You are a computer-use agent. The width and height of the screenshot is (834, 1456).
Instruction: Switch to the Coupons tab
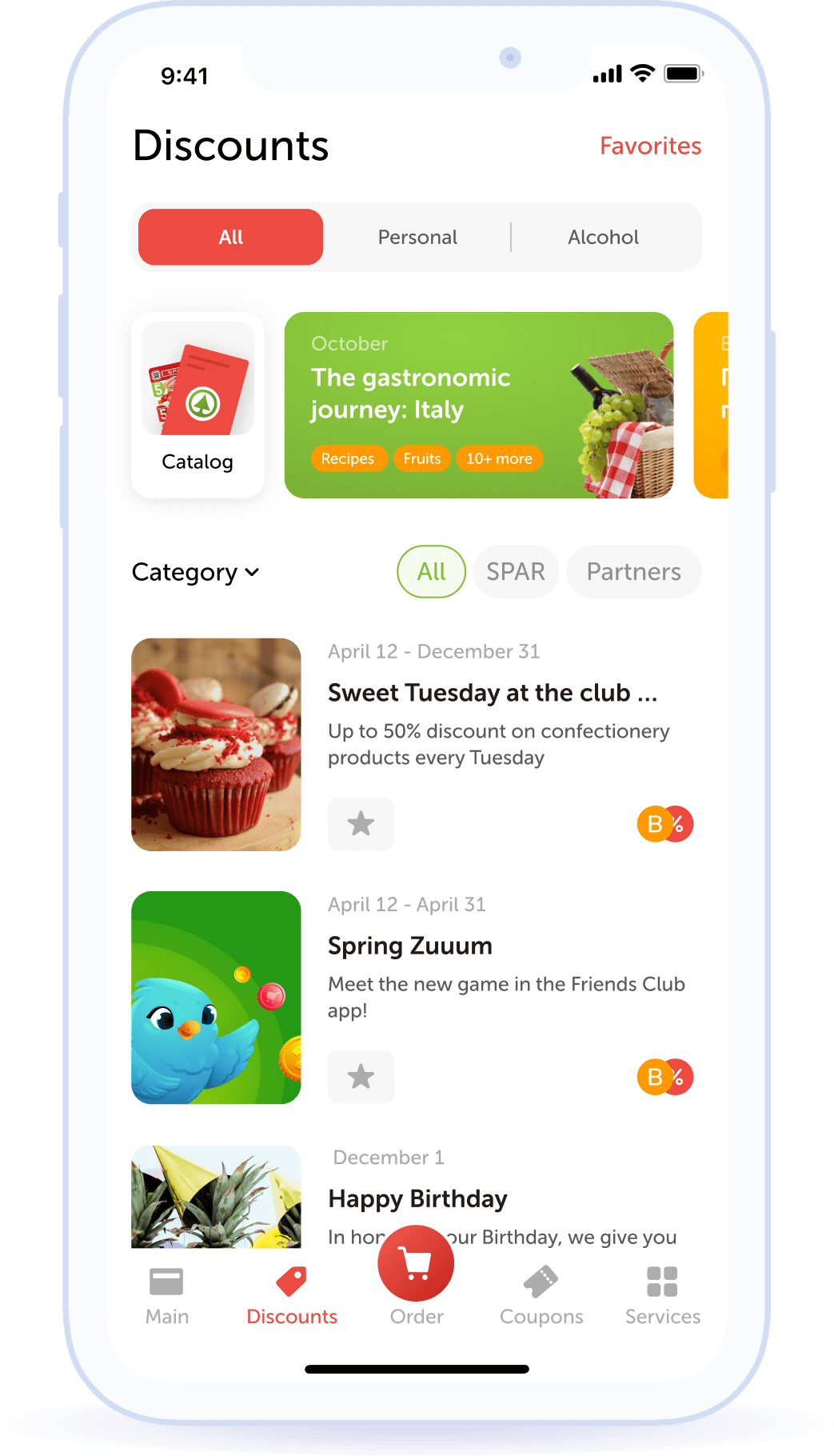pos(541,1295)
